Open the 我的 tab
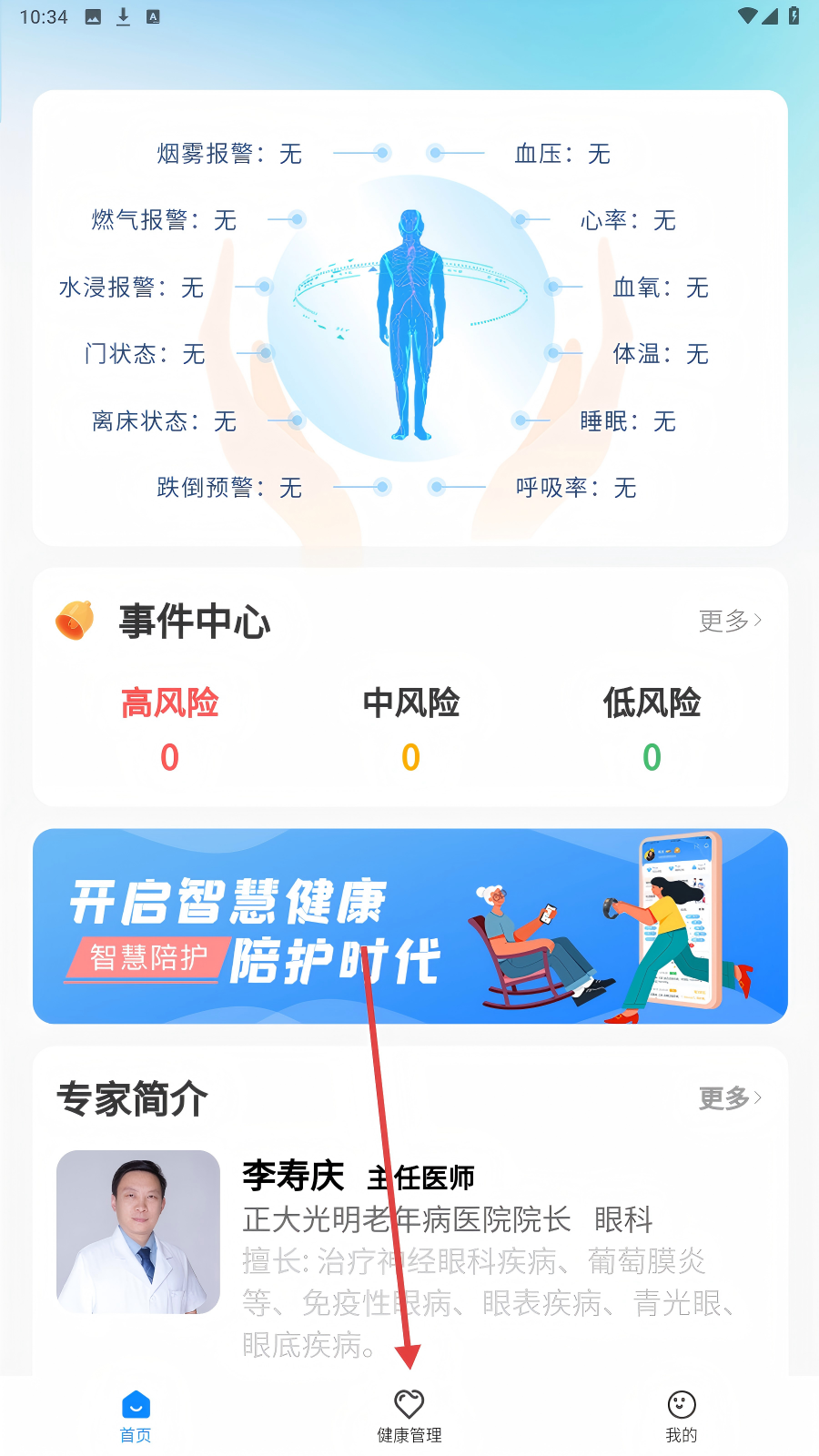This screenshot has height=1456, width=819. point(681,1416)
